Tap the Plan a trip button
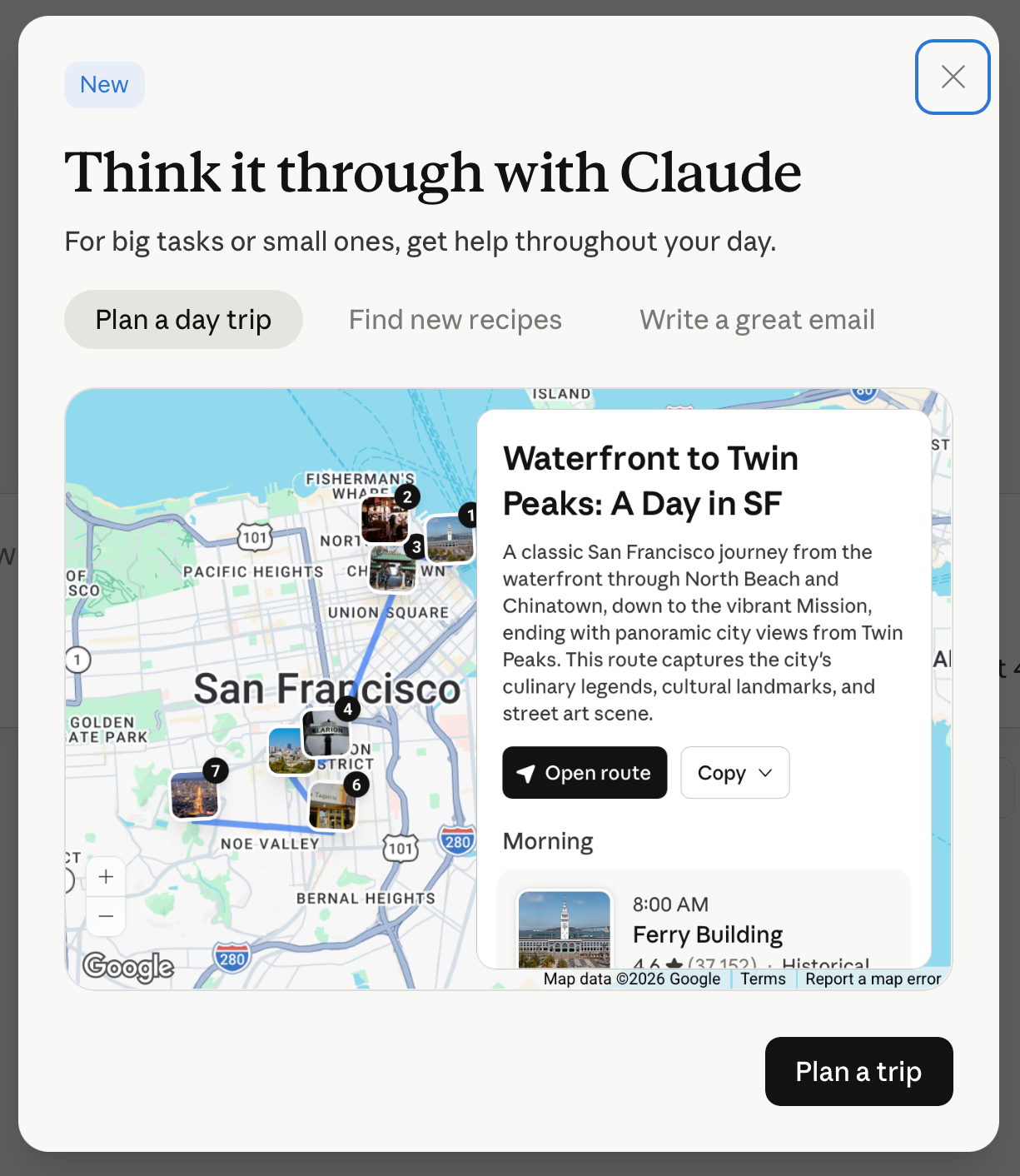The image size is (1020, 1176). point(858,1071)
